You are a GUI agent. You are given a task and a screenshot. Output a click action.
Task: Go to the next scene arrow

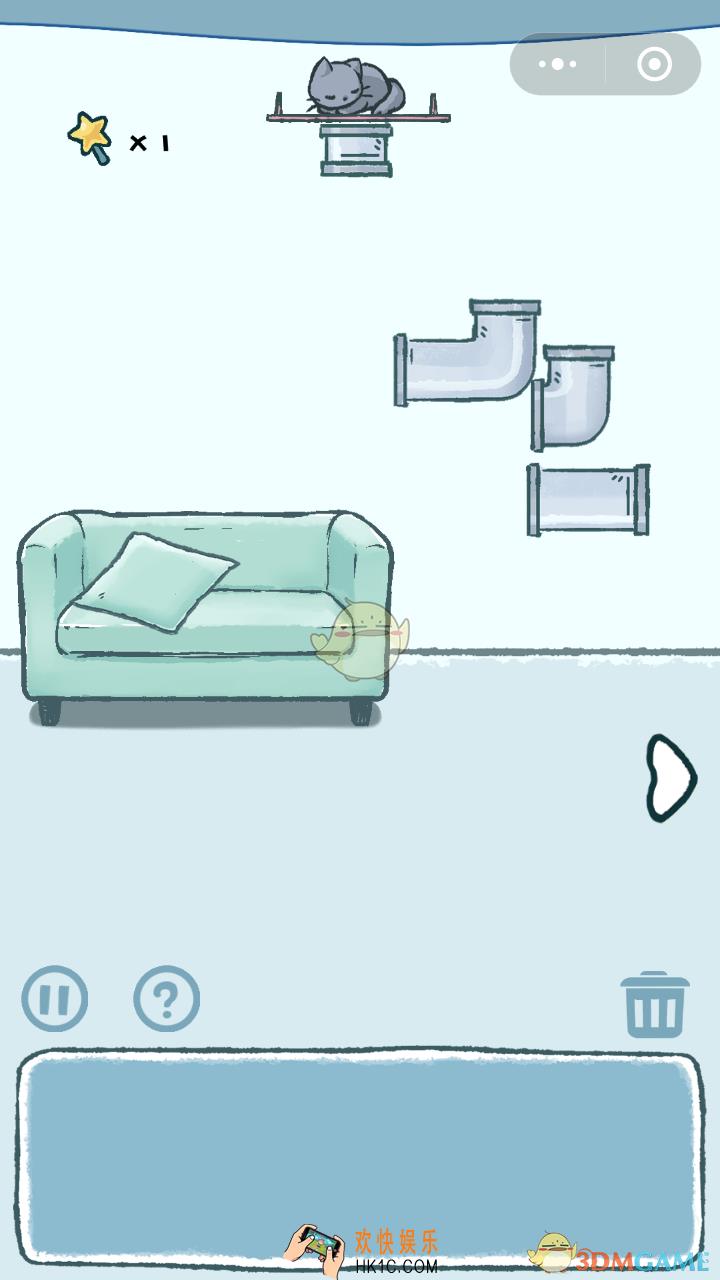pos(670,777)
